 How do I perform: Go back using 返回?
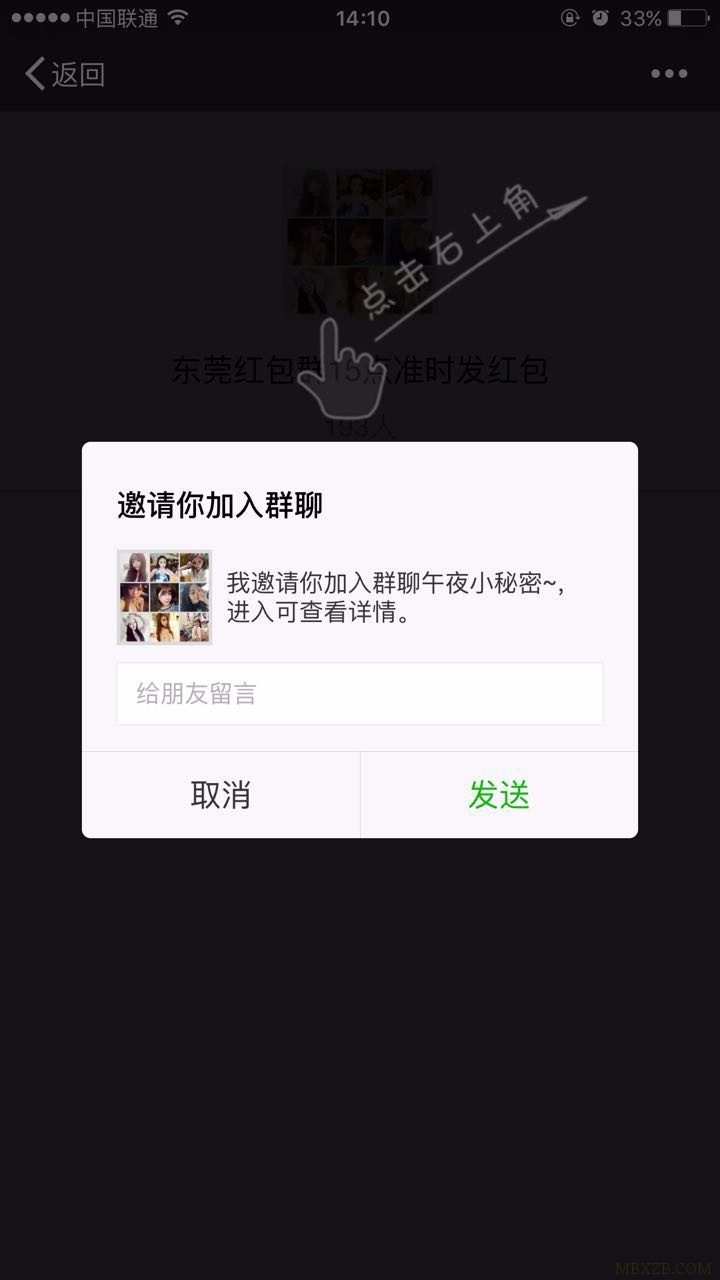point(65,74)
